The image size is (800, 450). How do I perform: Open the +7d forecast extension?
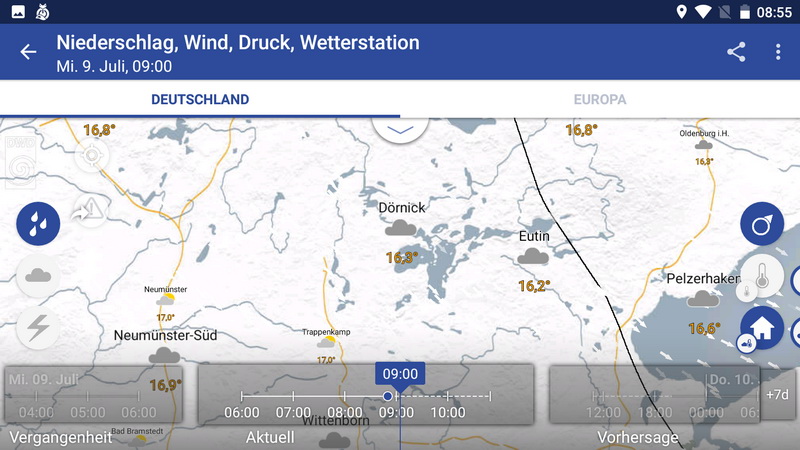(x=777, y=394)
